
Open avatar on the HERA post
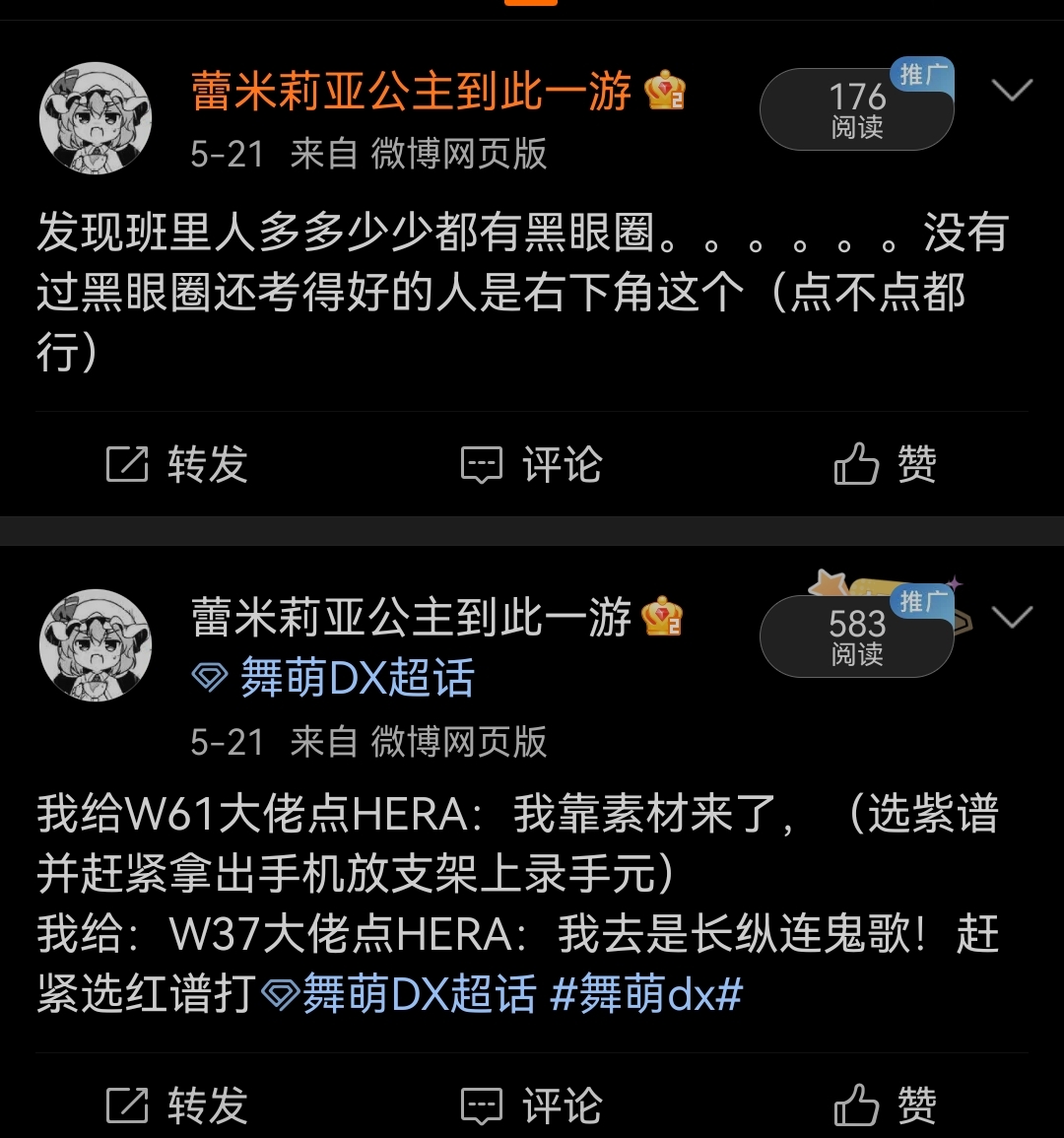(x=95, y=645)
